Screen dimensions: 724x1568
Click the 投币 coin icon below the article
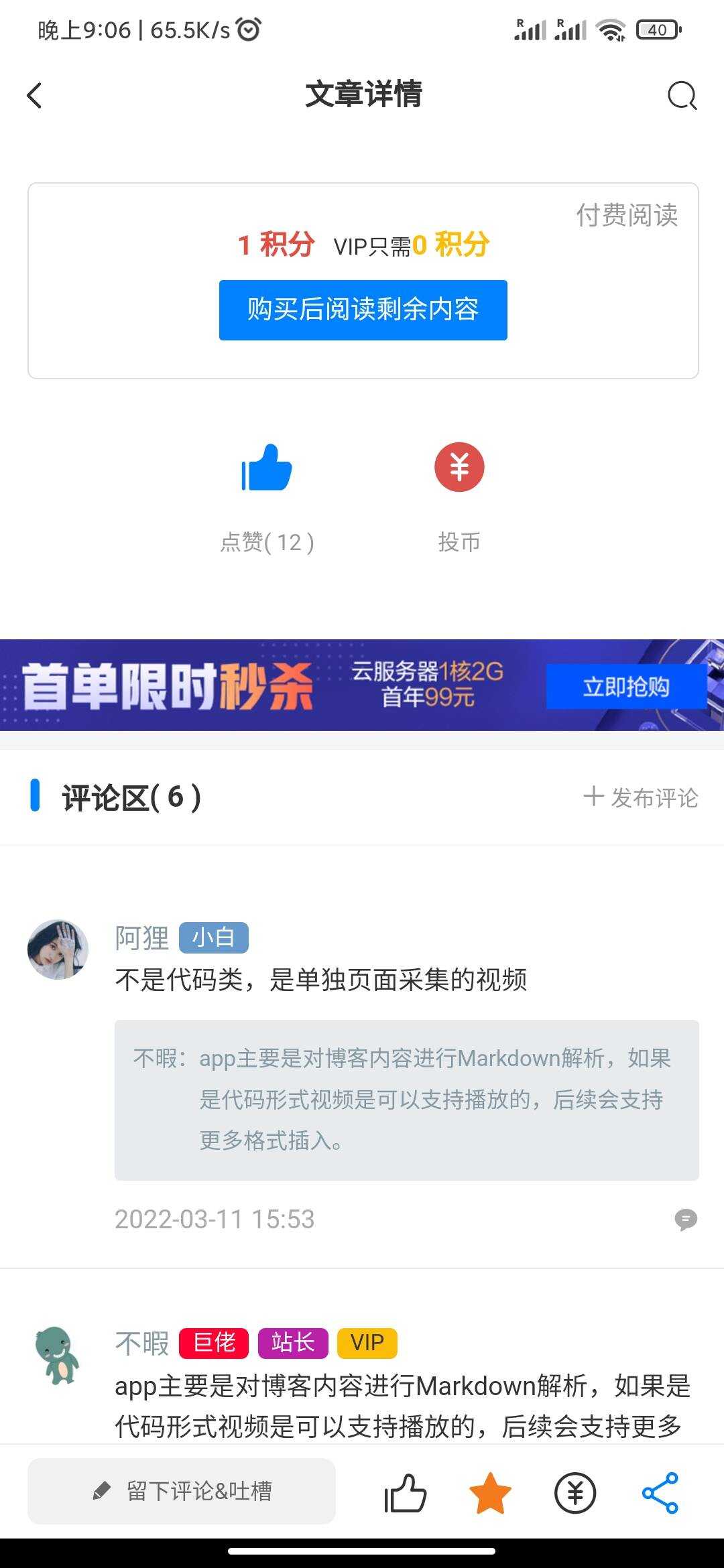pos(459,467)
